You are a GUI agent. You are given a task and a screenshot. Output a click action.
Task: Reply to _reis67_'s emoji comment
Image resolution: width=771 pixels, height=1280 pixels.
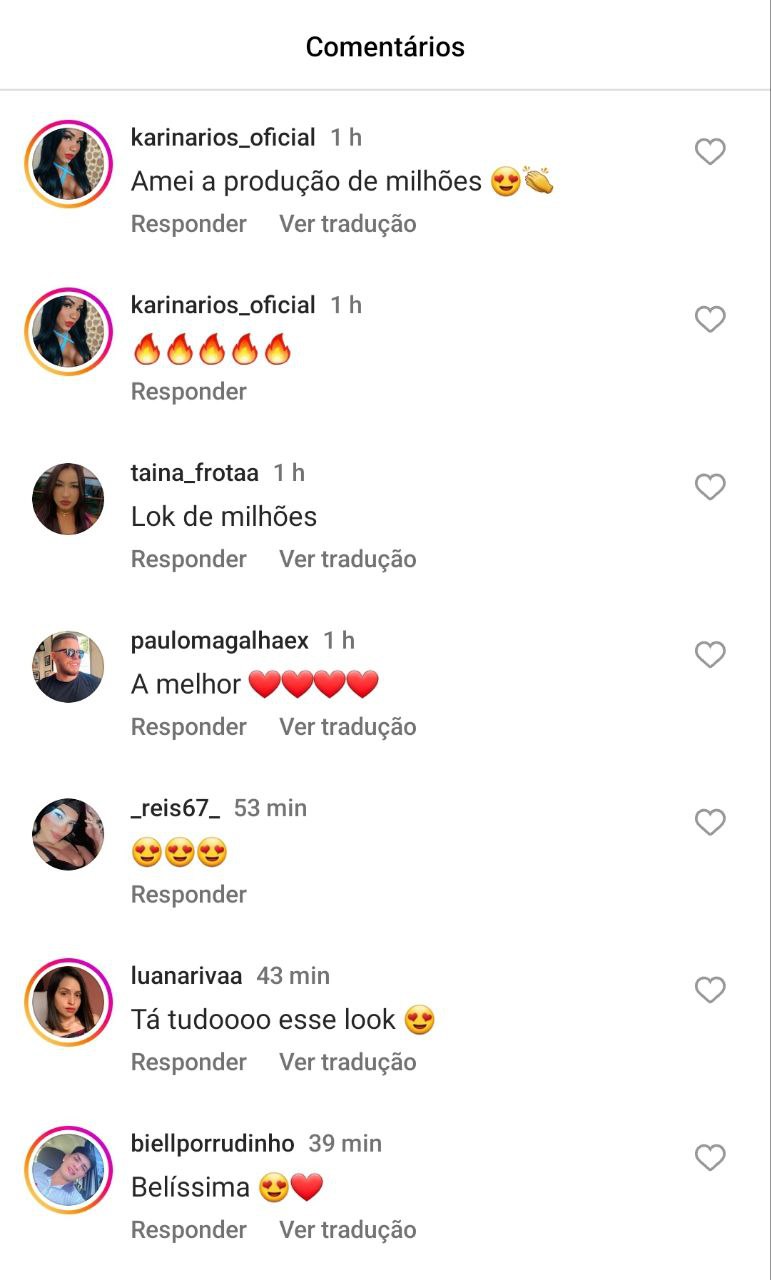point(188,895)
